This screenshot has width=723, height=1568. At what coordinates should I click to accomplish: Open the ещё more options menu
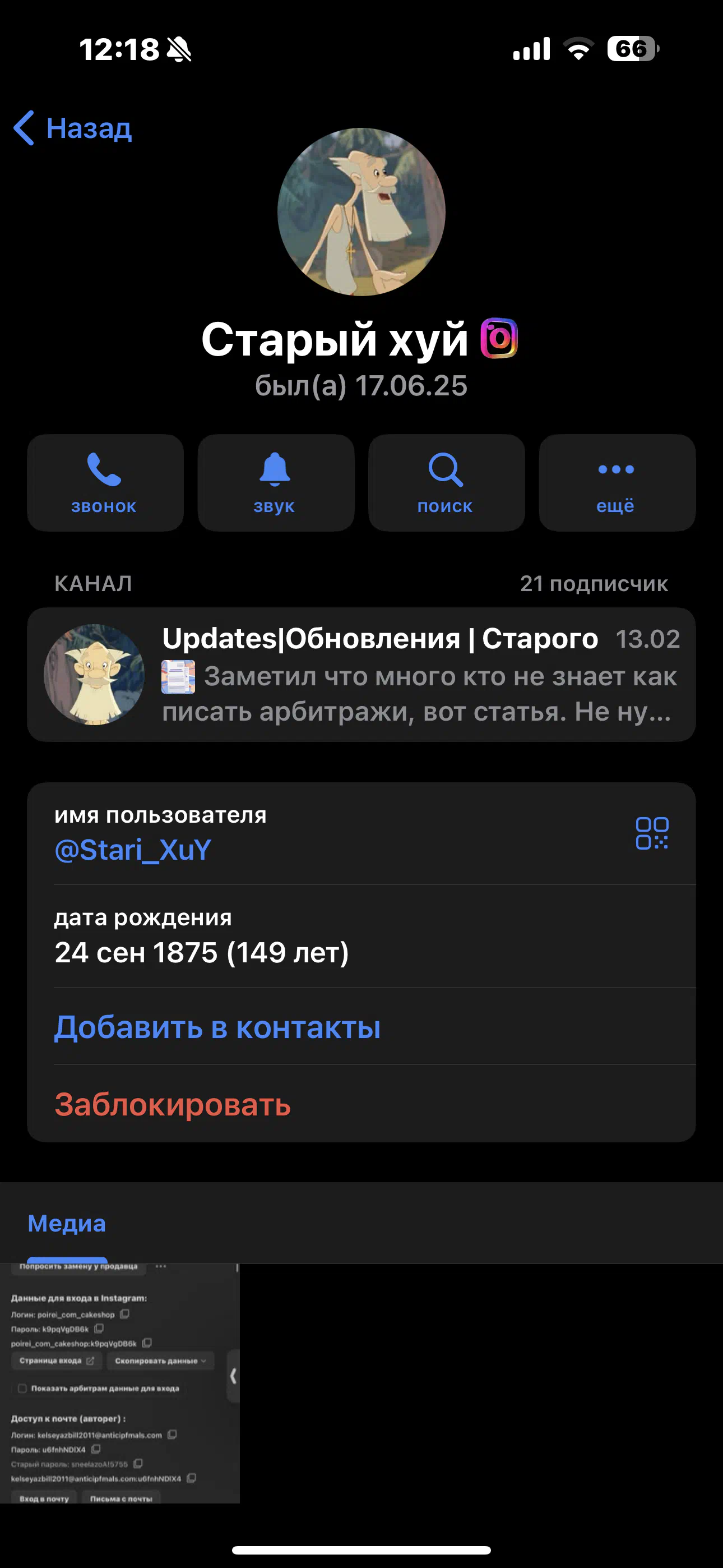pyautogui.click(x=617, y=483)
